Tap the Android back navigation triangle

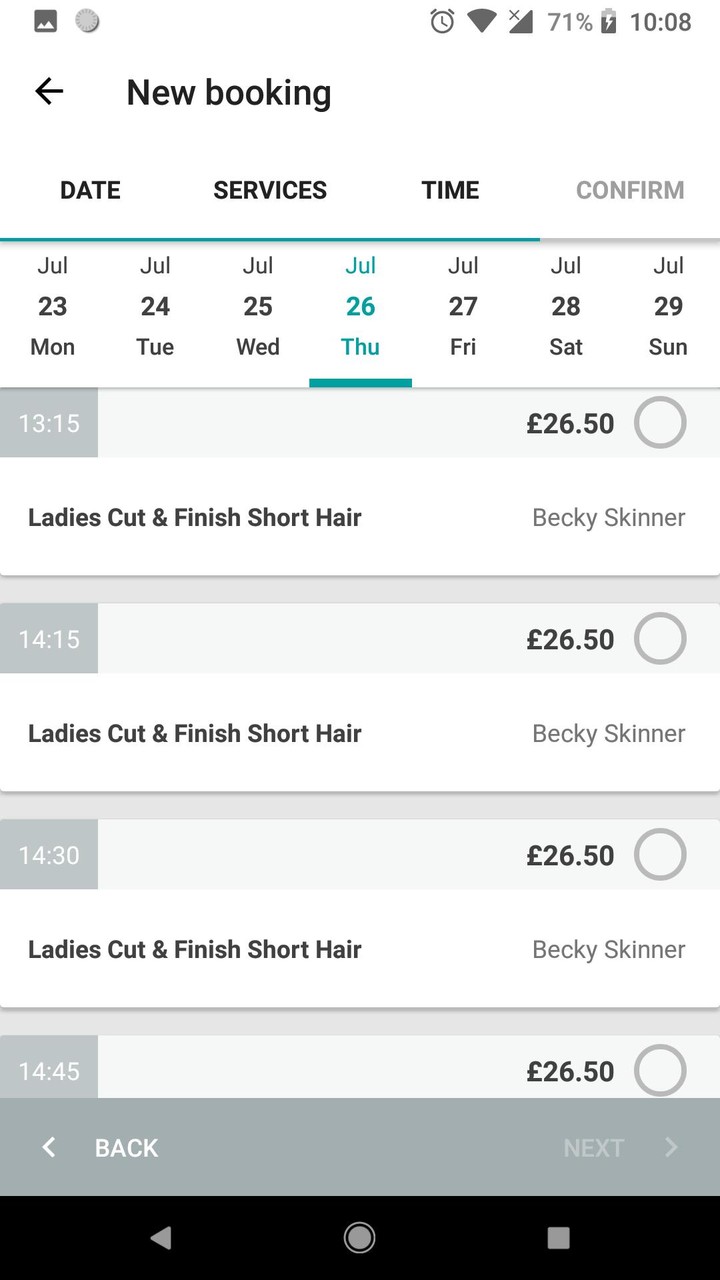coord(160,1237)
